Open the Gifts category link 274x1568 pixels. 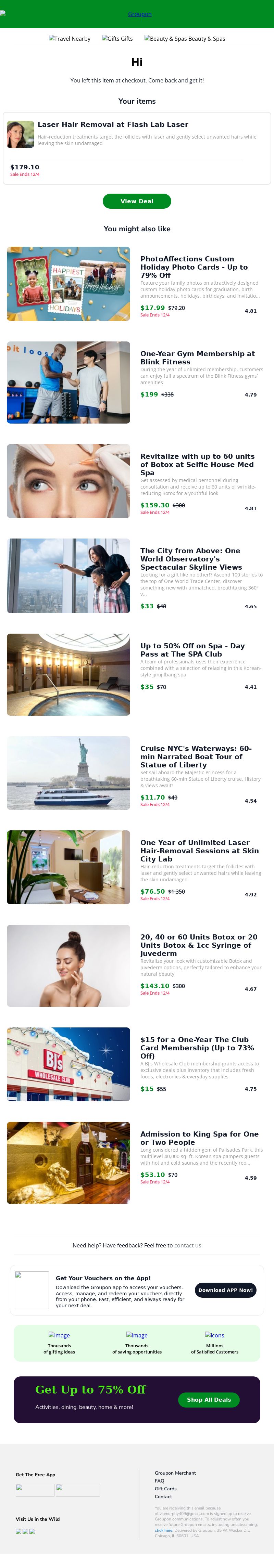(x=117, y=38)
